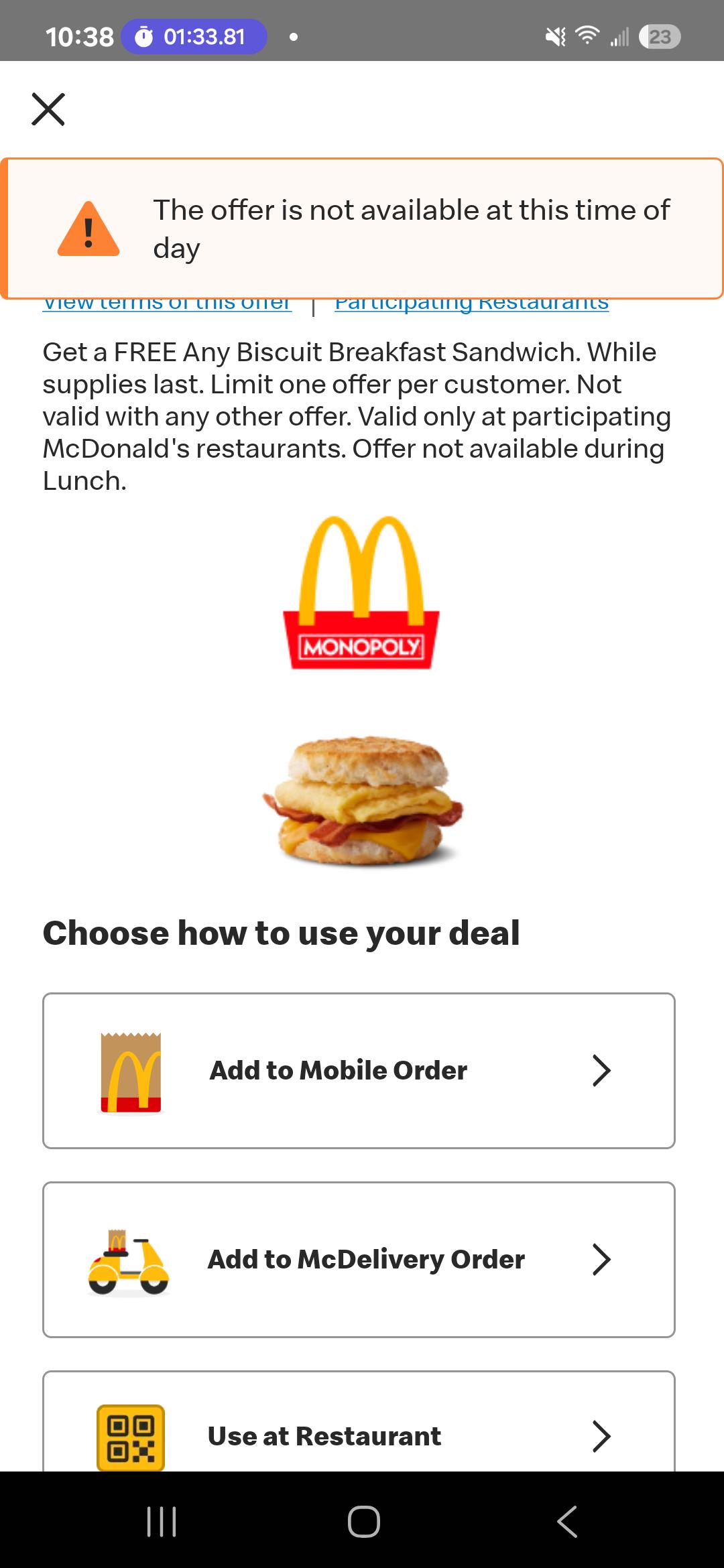Tap the offer unavailable alert banner
The image size is (724, 1568).
361,226
